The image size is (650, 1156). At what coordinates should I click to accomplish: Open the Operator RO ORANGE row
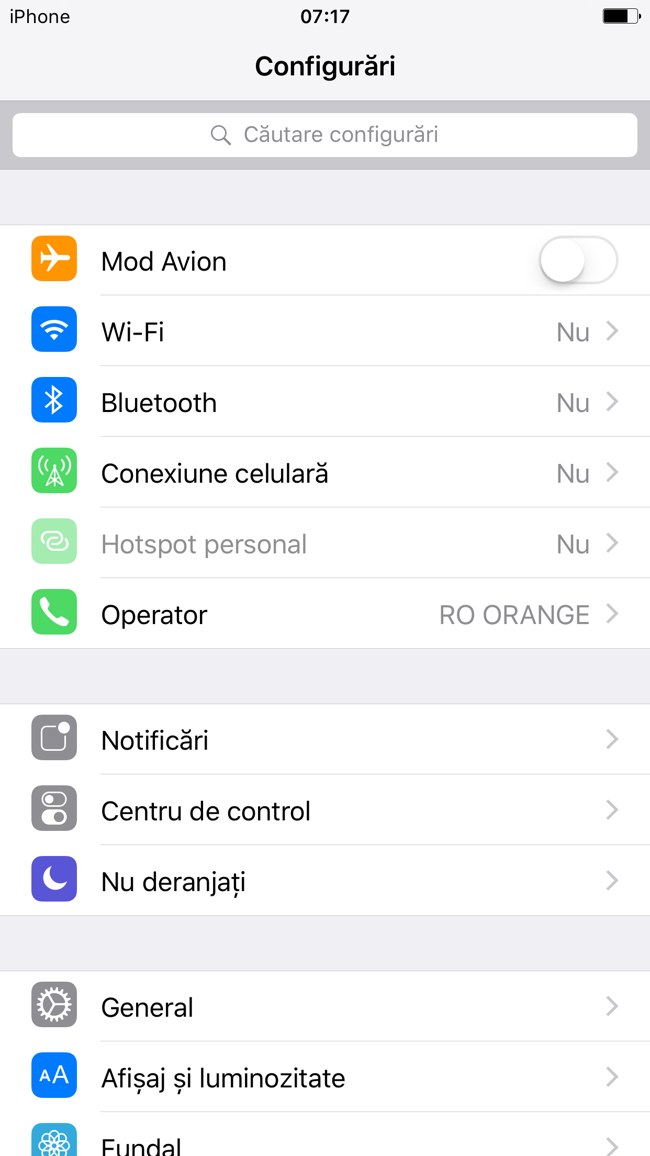tap(325, 614)
